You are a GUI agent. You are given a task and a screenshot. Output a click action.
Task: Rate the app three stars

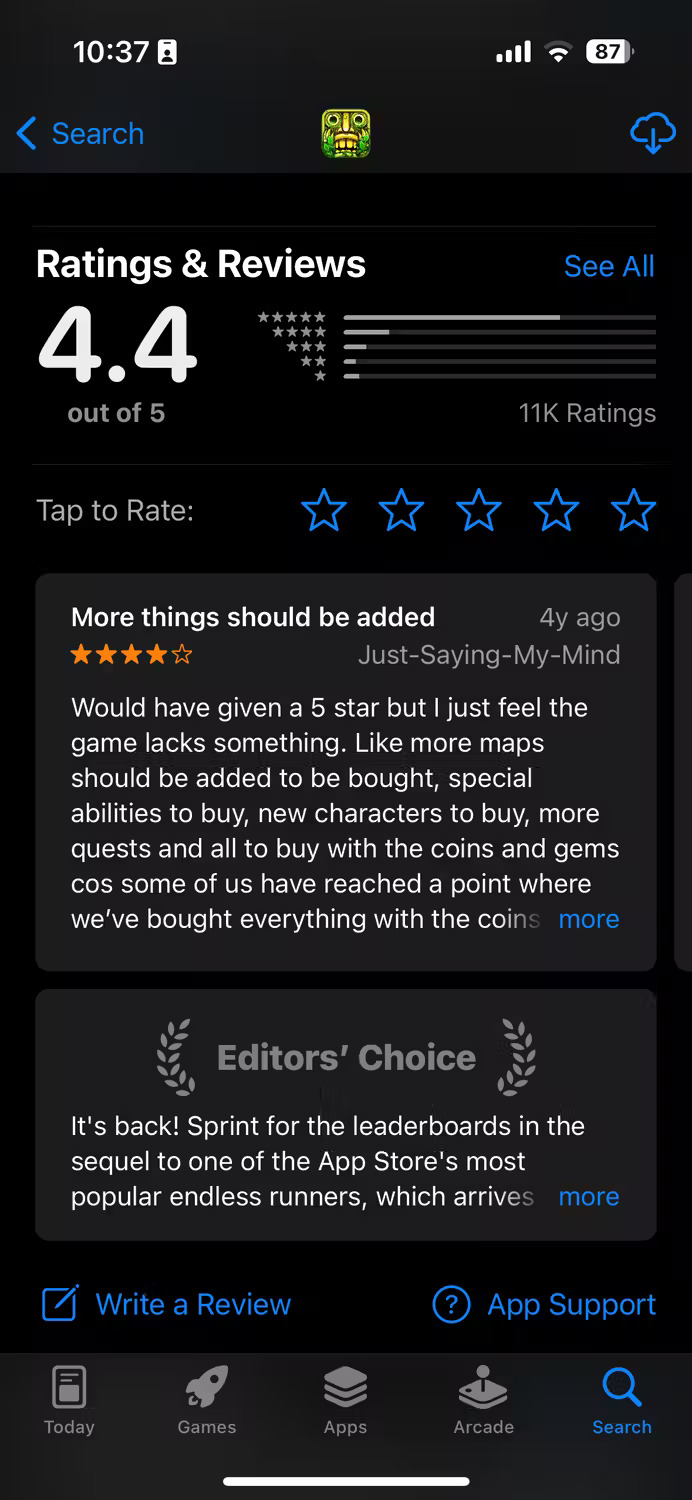coord(478,511)
